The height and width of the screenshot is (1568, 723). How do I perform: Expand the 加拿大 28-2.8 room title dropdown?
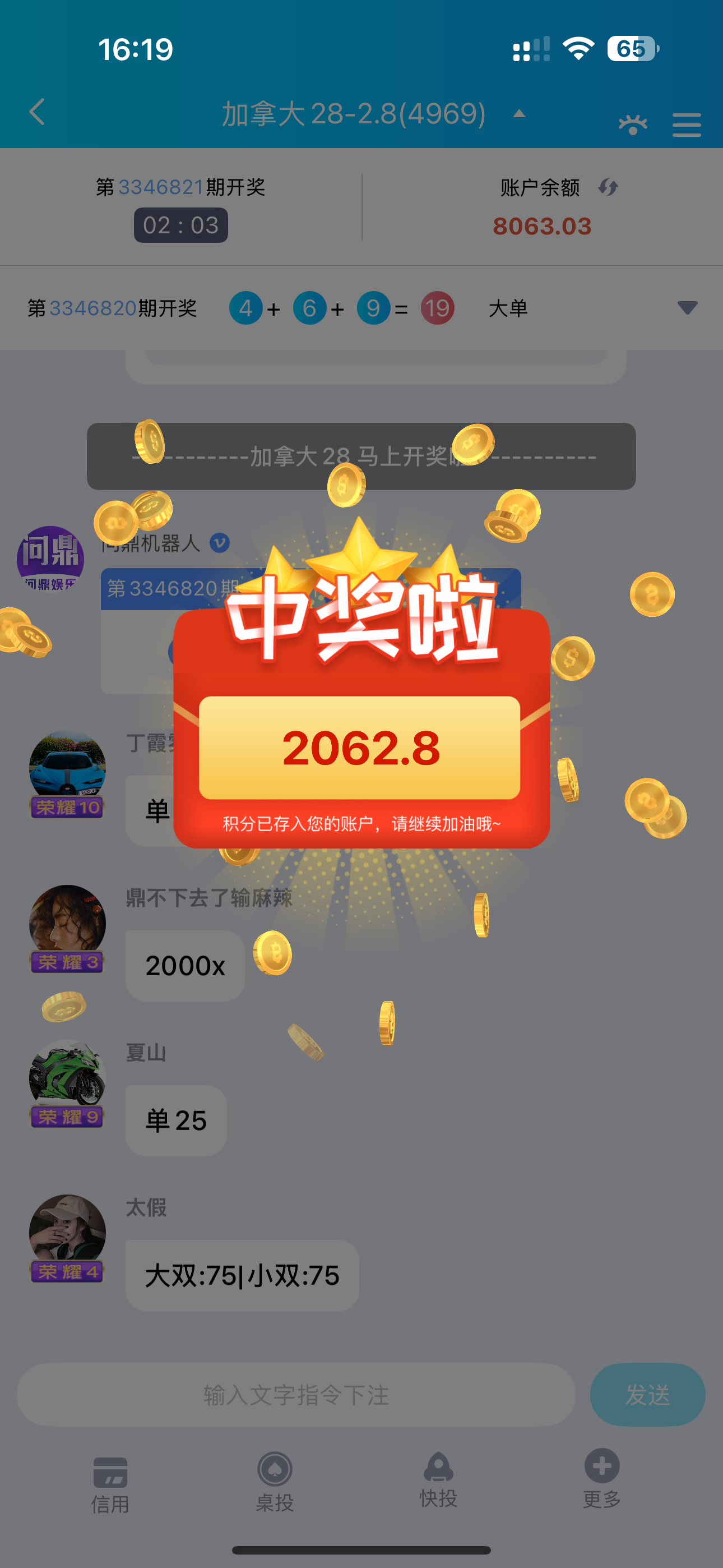coord(518,114)
